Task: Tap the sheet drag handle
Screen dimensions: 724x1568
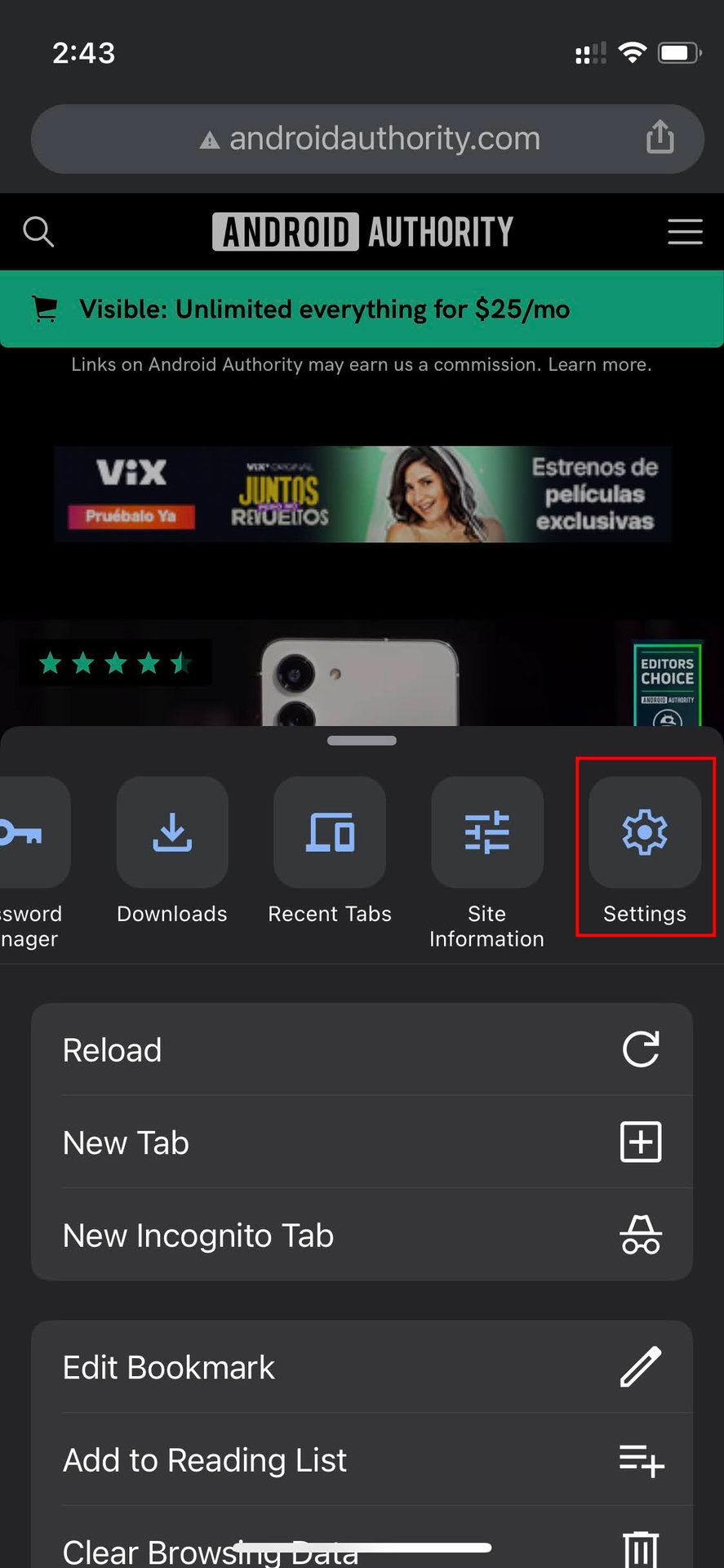Action: [362, 741]
